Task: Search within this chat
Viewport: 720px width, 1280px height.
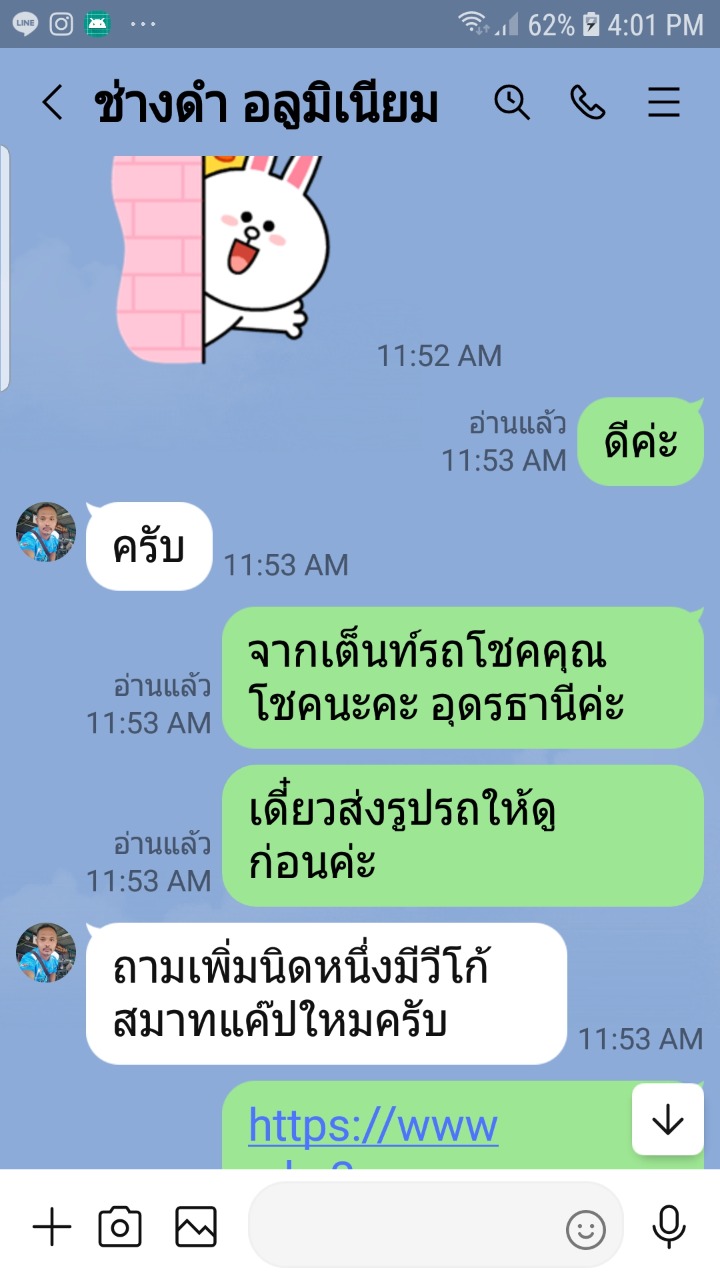Action: 512,102
